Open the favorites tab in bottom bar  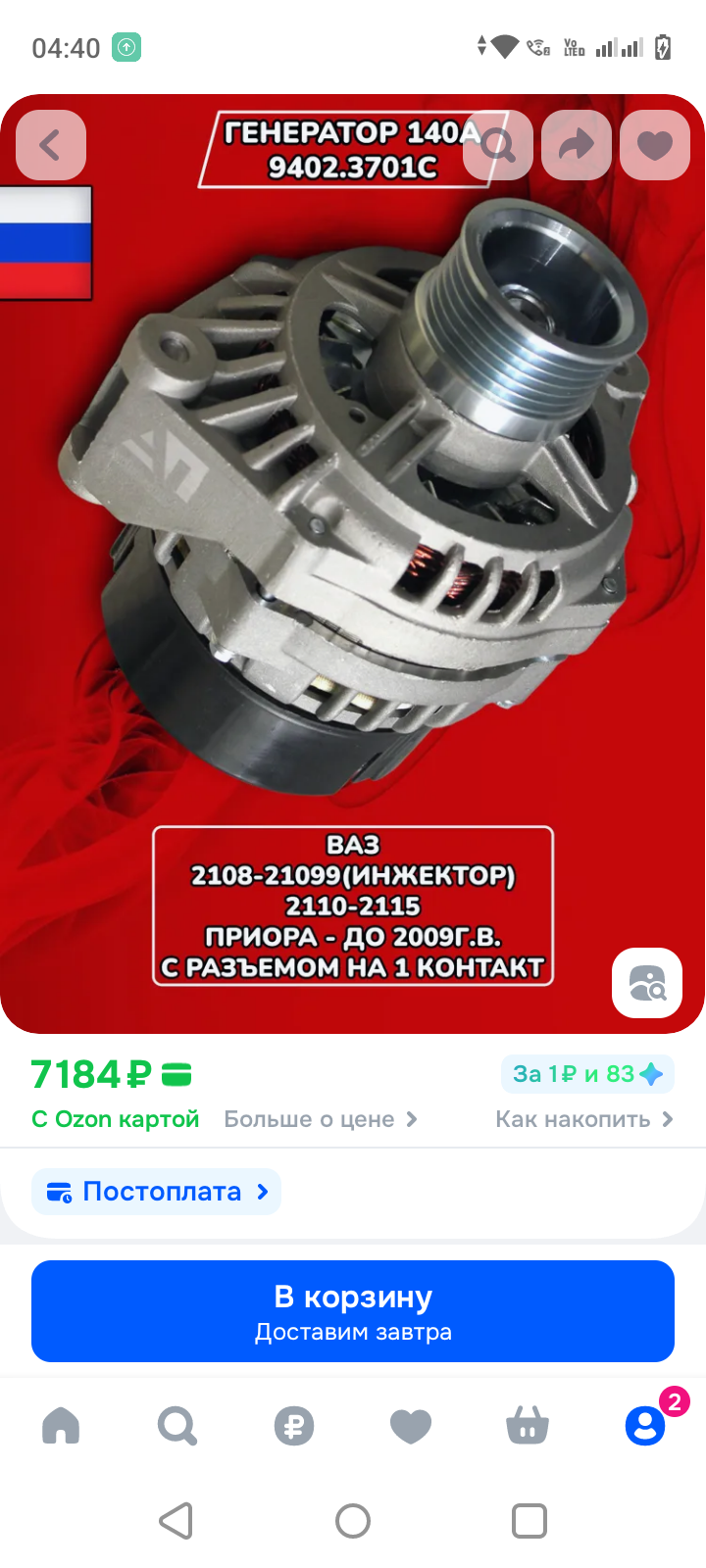point(411,1426)
